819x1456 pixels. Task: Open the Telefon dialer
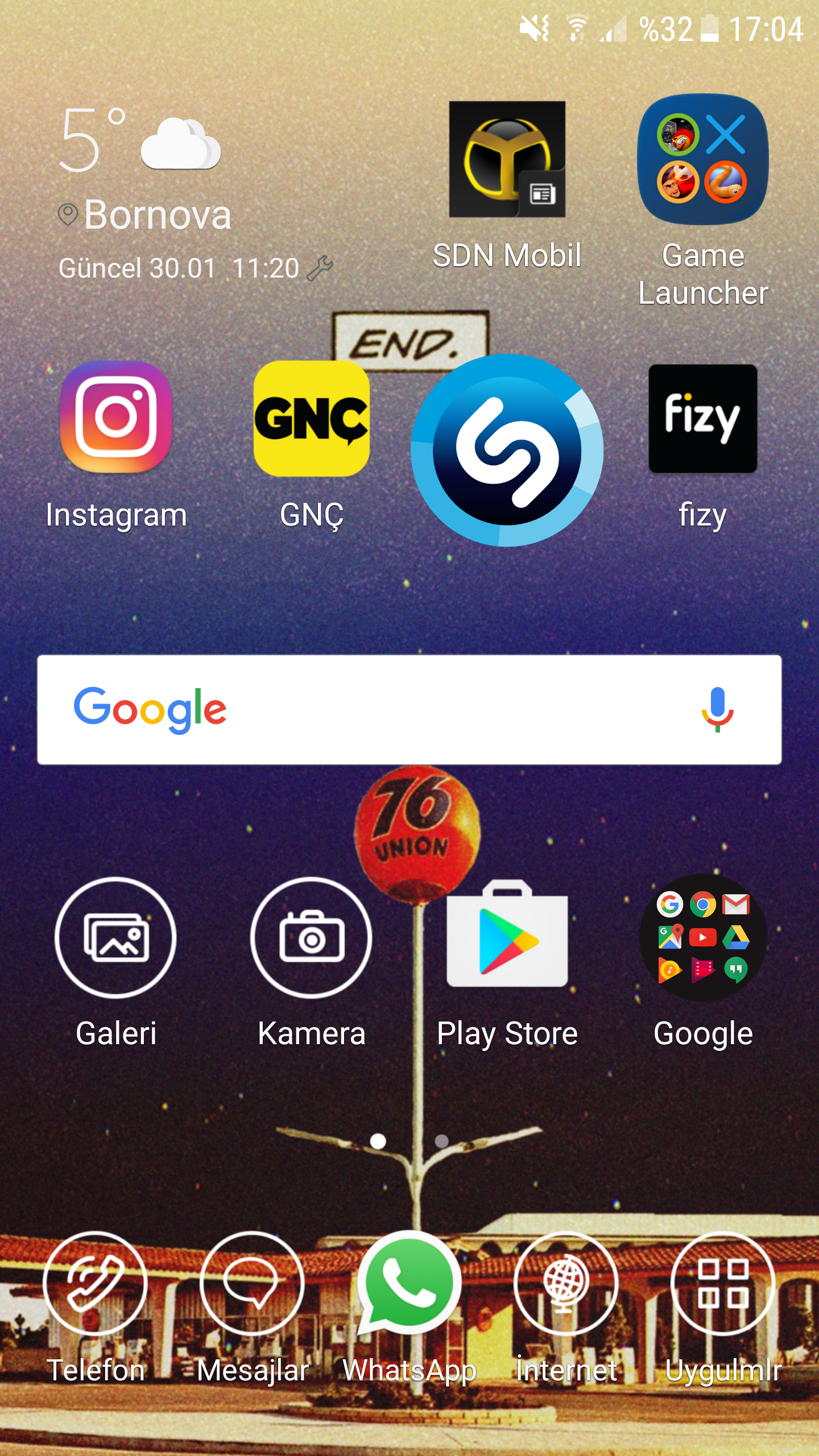(x=95, y=1284)
